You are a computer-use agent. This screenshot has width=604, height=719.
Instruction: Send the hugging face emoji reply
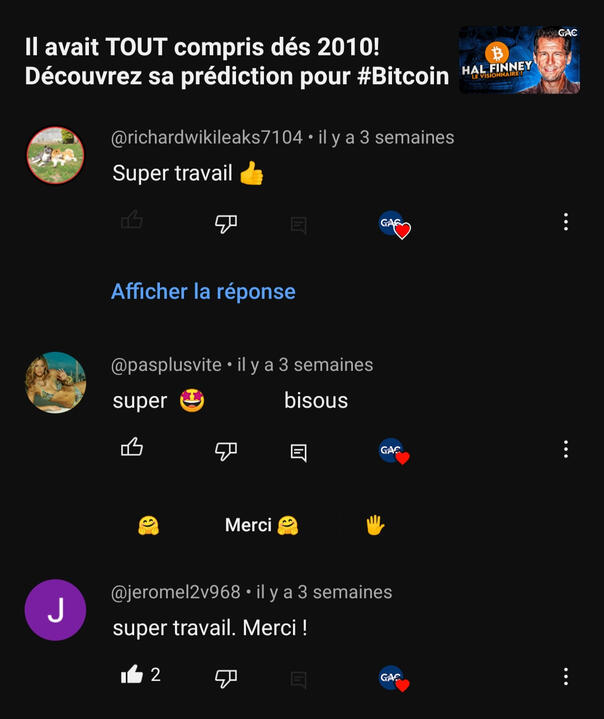(x=148, y=525)
